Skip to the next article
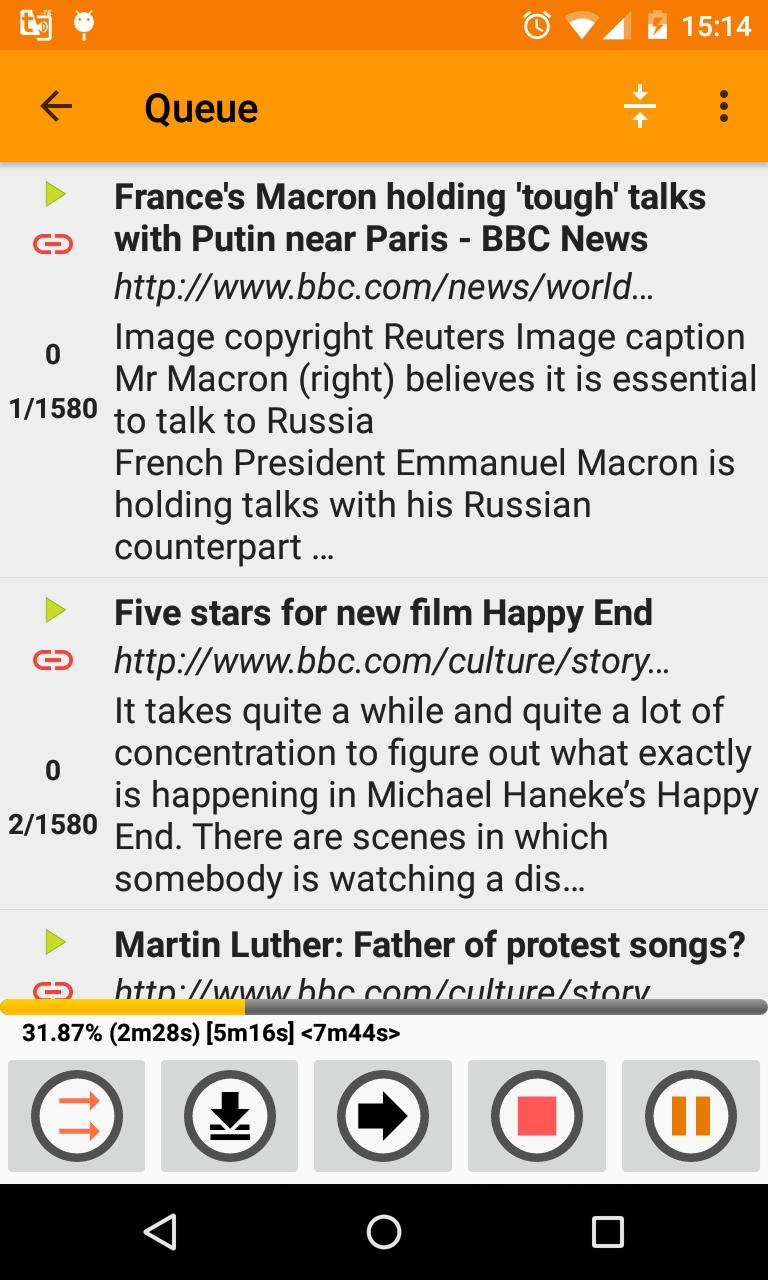This screenshot has height=1280, width=768. pyautogui.click(x=383, y=1116)
